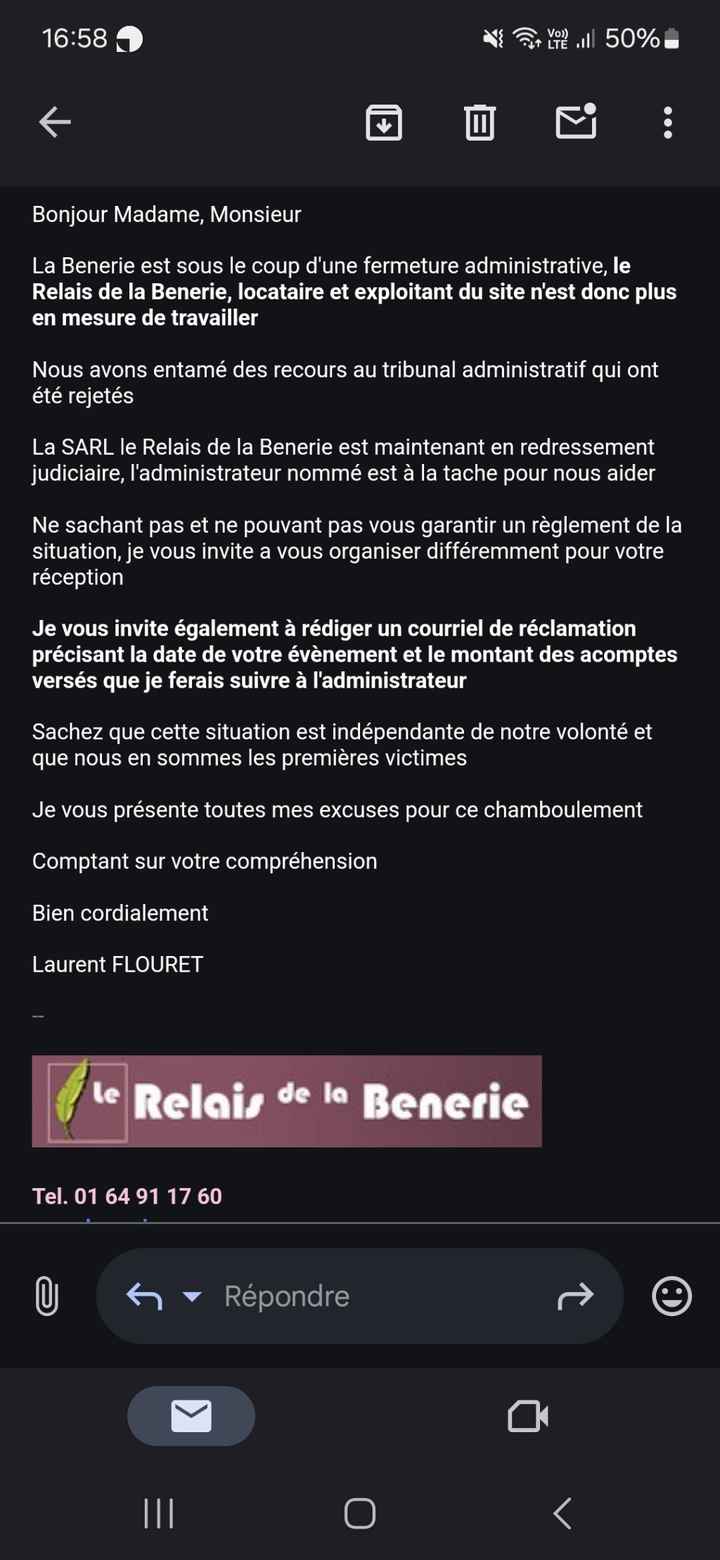Forward this email
This screenshot has height=1560, width=720.
[575, 1297]
